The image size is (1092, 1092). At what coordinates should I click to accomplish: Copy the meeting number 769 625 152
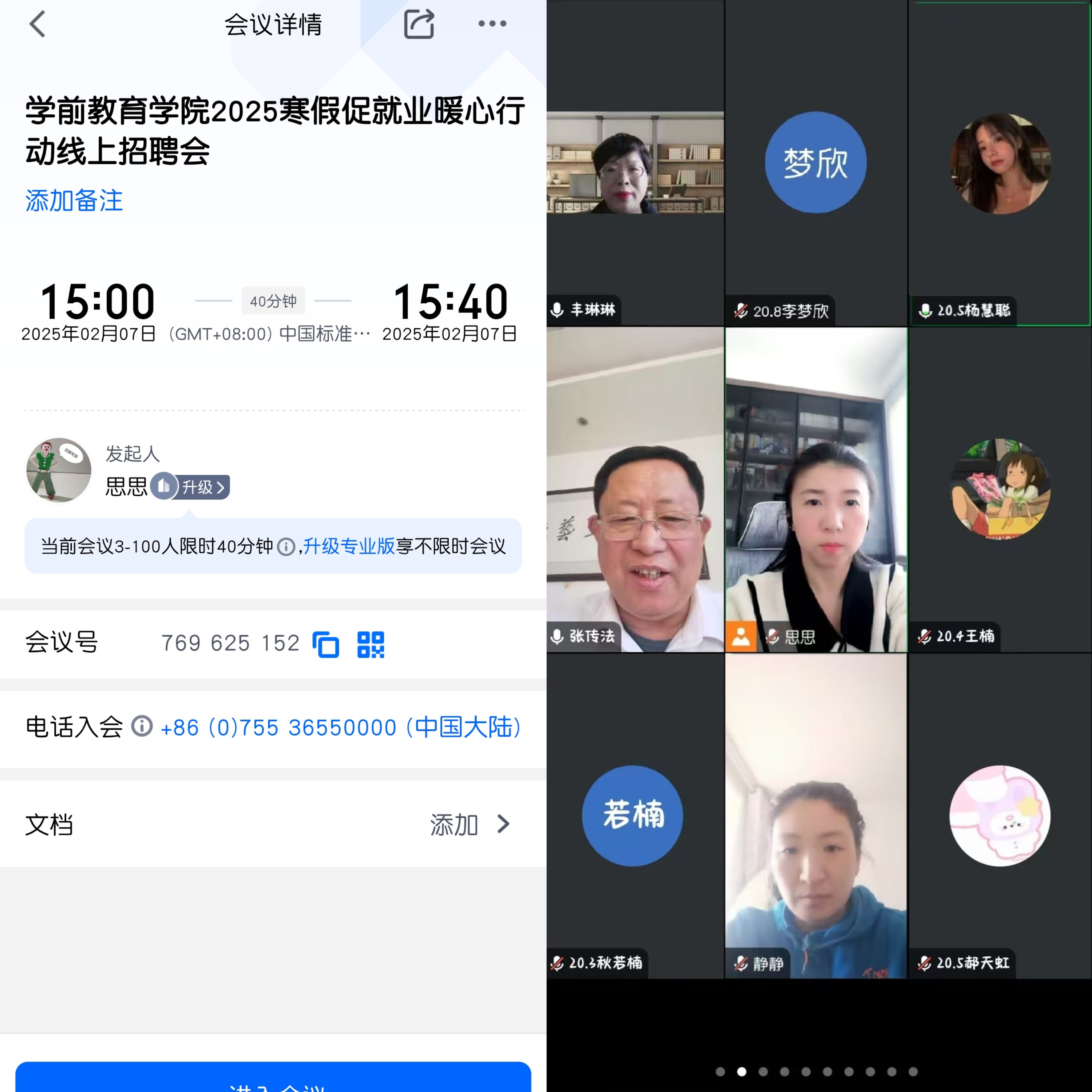(326, 644)
